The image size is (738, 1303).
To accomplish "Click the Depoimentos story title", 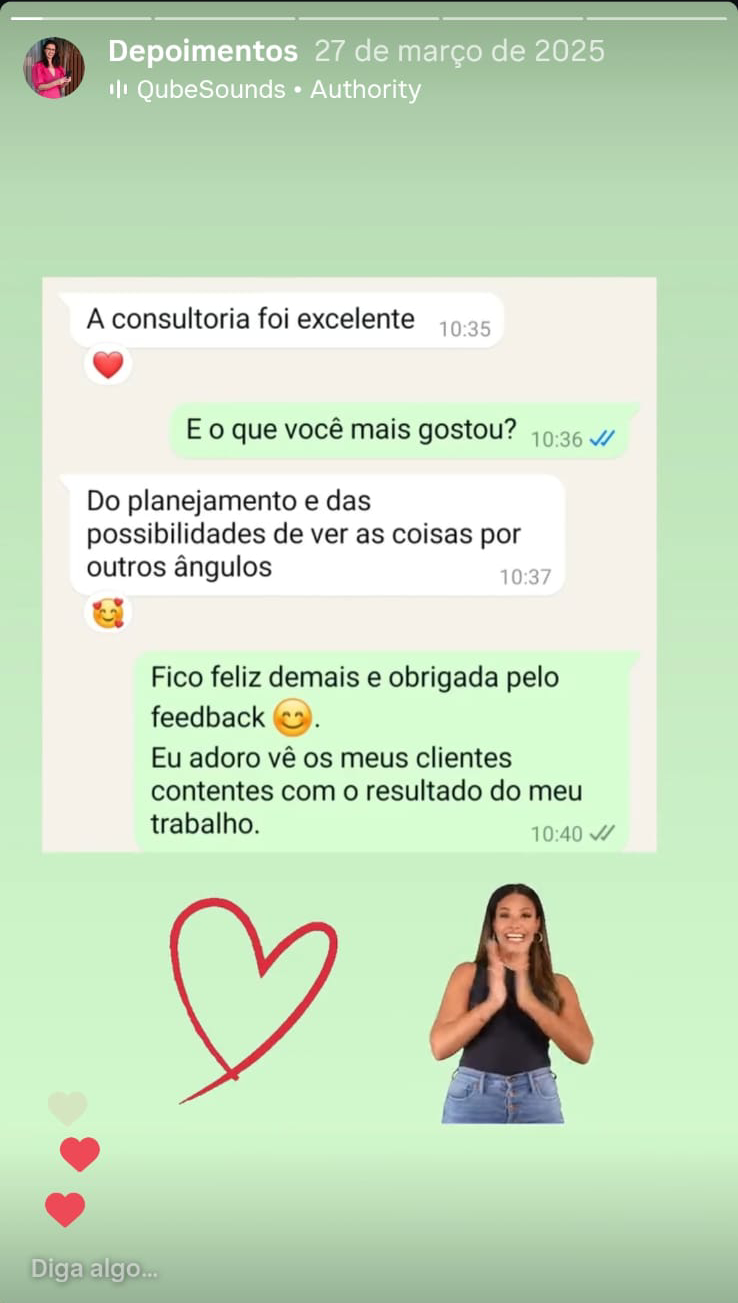I will pos(202,51).
